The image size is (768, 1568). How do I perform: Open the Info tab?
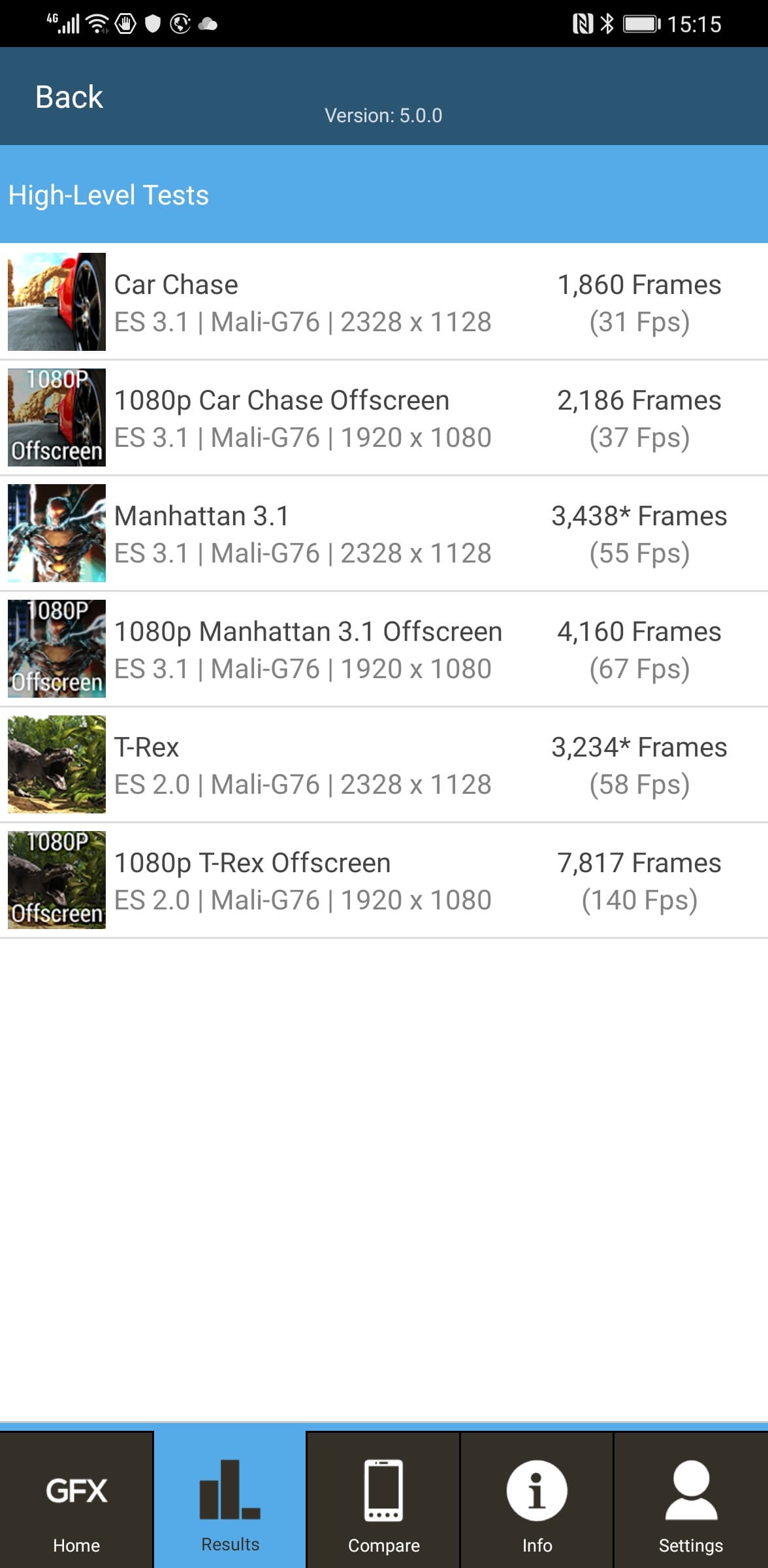click(537, 1500)
